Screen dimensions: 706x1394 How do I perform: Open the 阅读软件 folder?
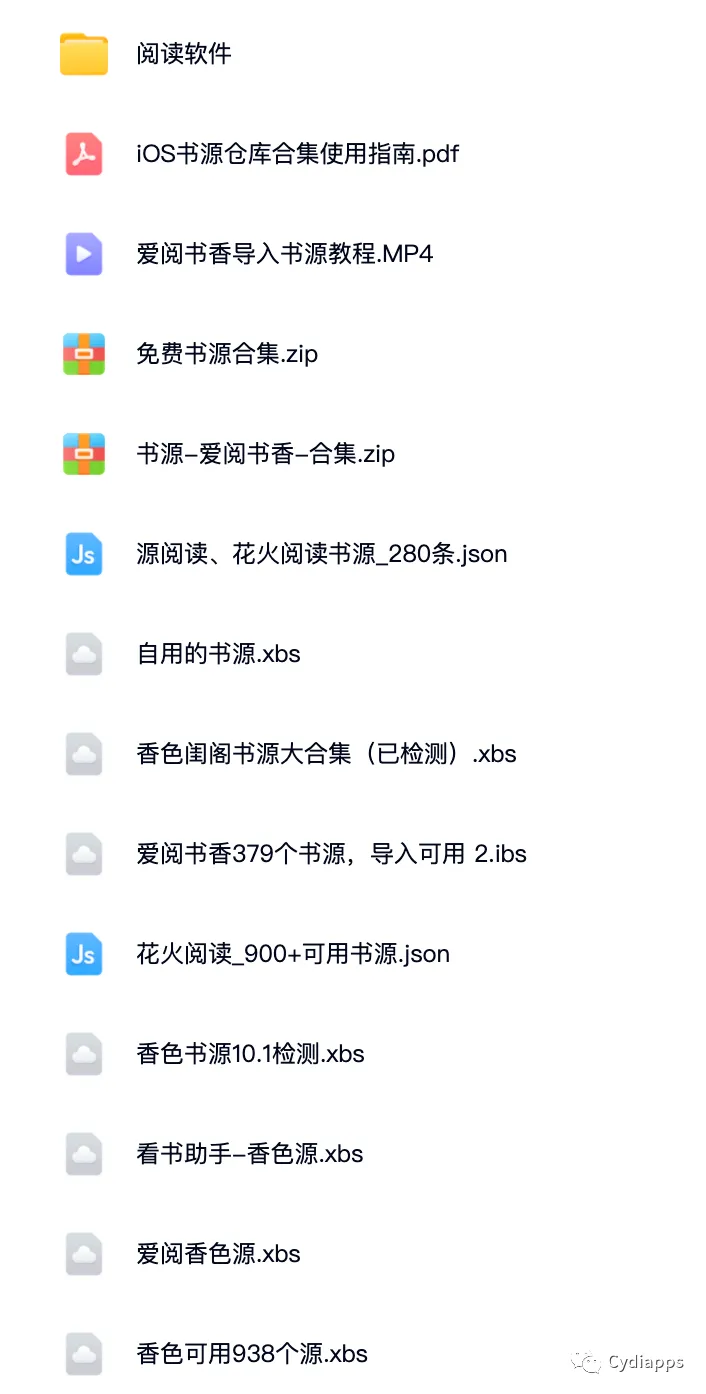[184, 54]
